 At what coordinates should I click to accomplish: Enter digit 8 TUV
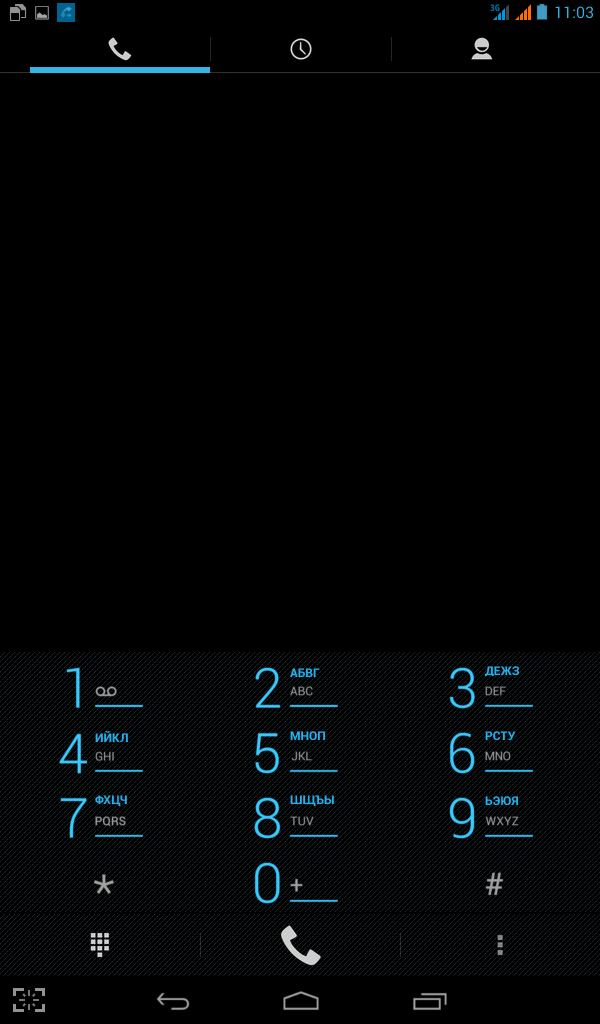point(300,817)
